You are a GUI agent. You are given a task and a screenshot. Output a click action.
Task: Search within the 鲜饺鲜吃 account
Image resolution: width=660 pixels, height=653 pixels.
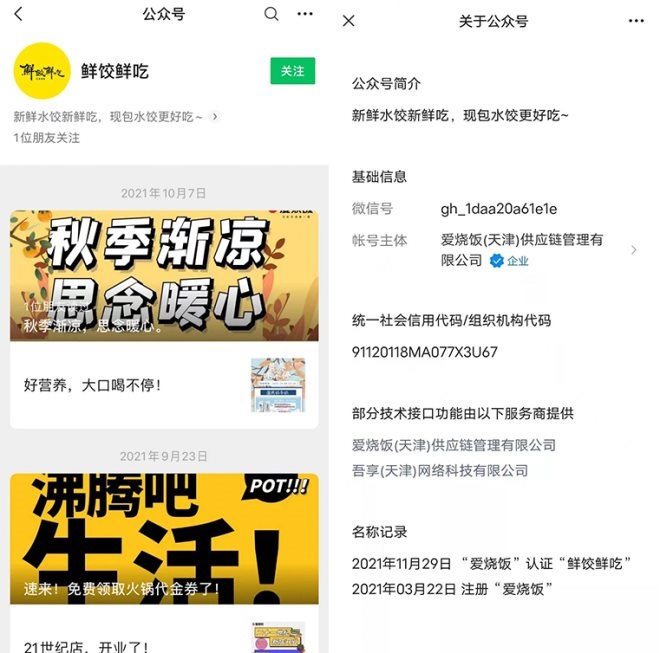click(271, 15)
